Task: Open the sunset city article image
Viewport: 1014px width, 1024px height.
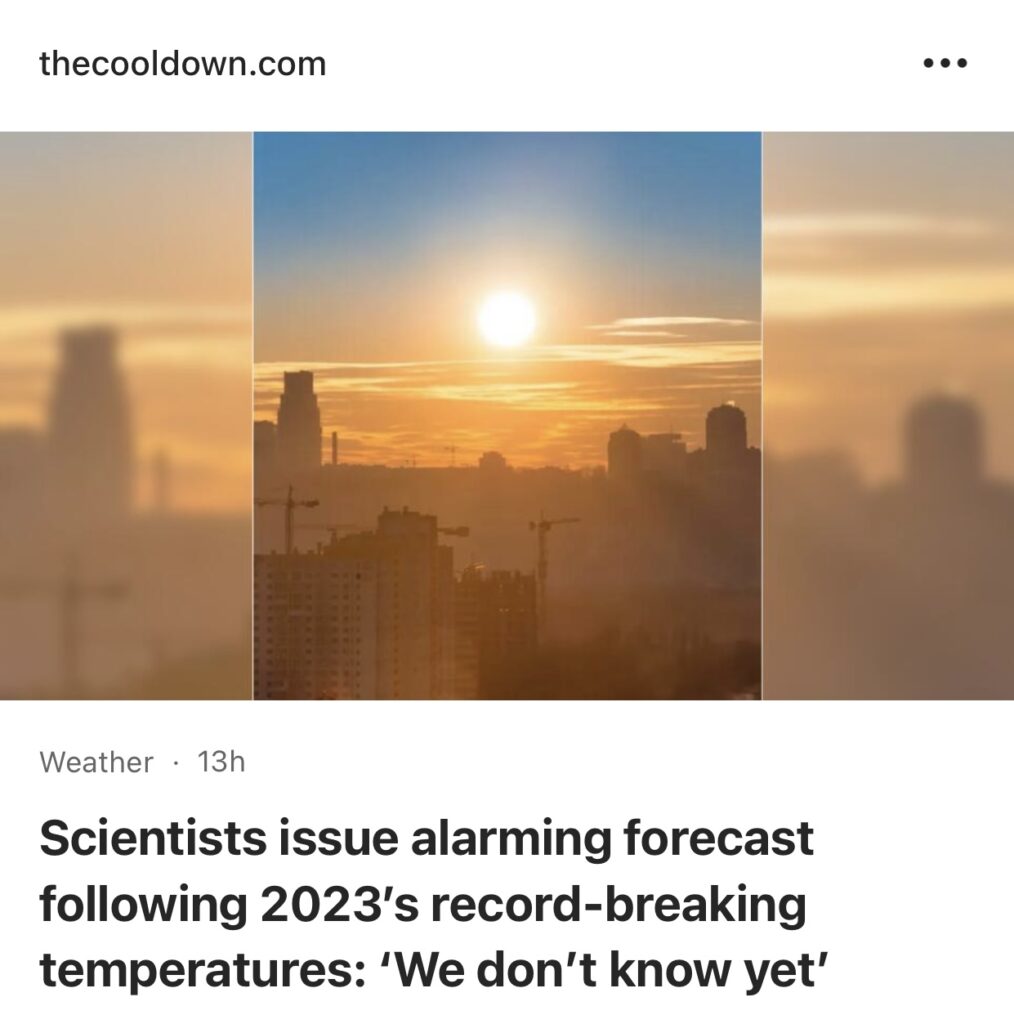Action: tap(507, 415)
